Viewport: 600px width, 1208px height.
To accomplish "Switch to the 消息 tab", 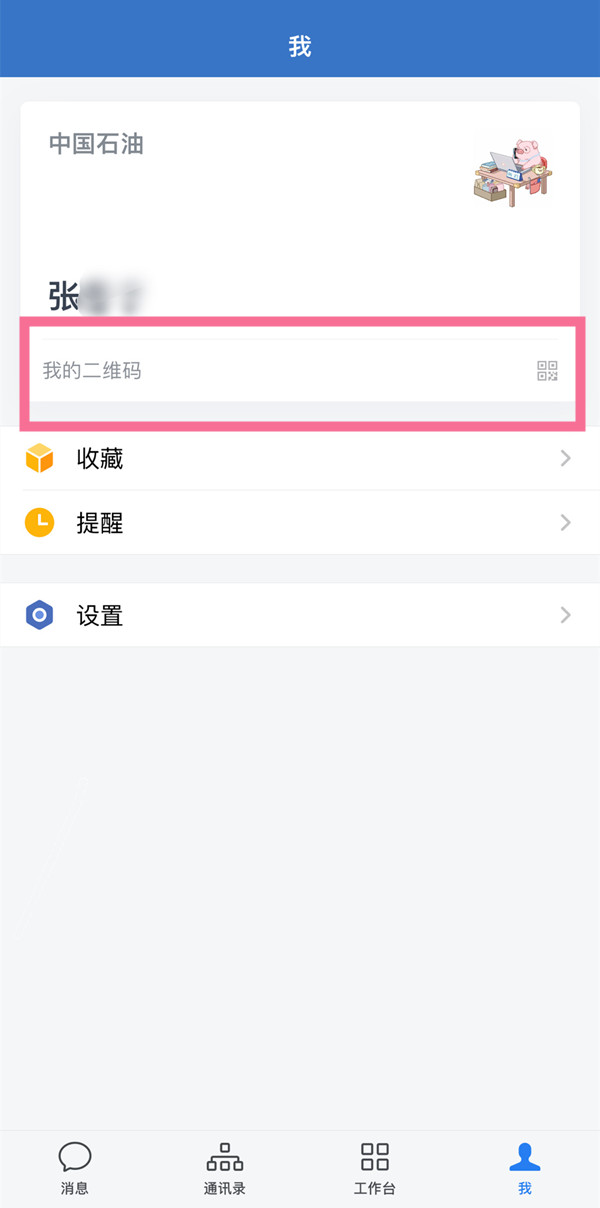I will coord(75,1168).
